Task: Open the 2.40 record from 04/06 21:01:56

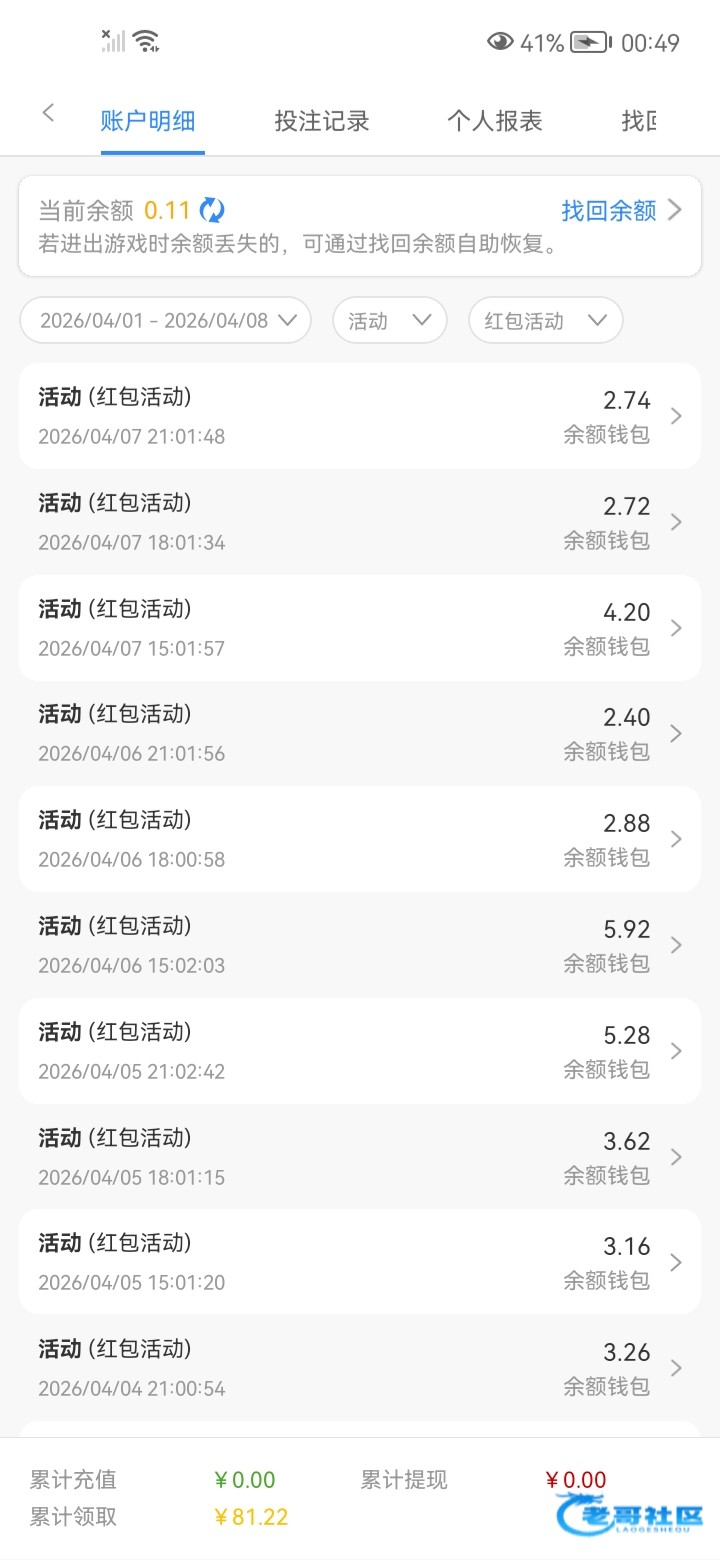Action: click(x=359, y=734)
